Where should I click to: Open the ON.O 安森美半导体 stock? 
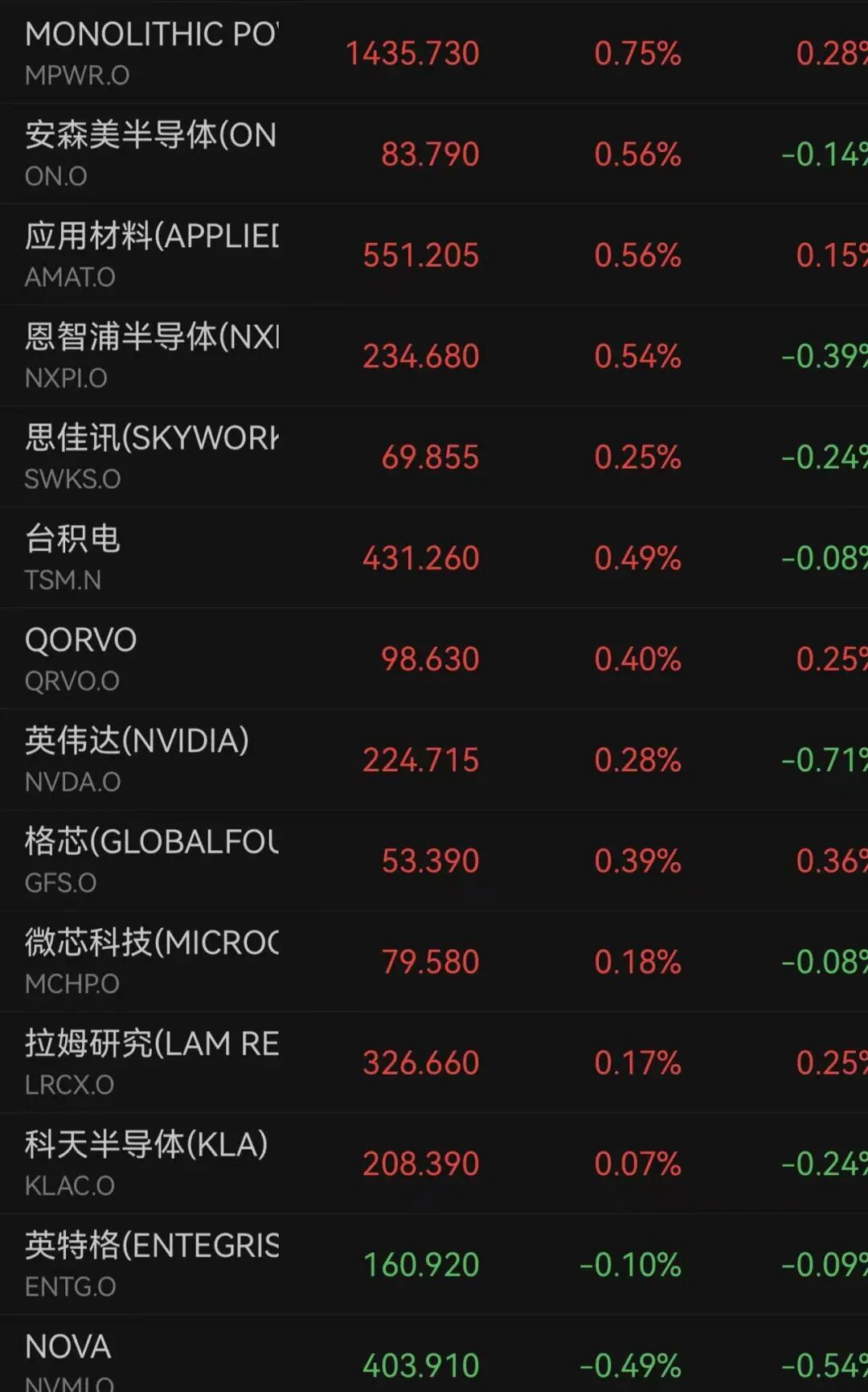(434, 154)
